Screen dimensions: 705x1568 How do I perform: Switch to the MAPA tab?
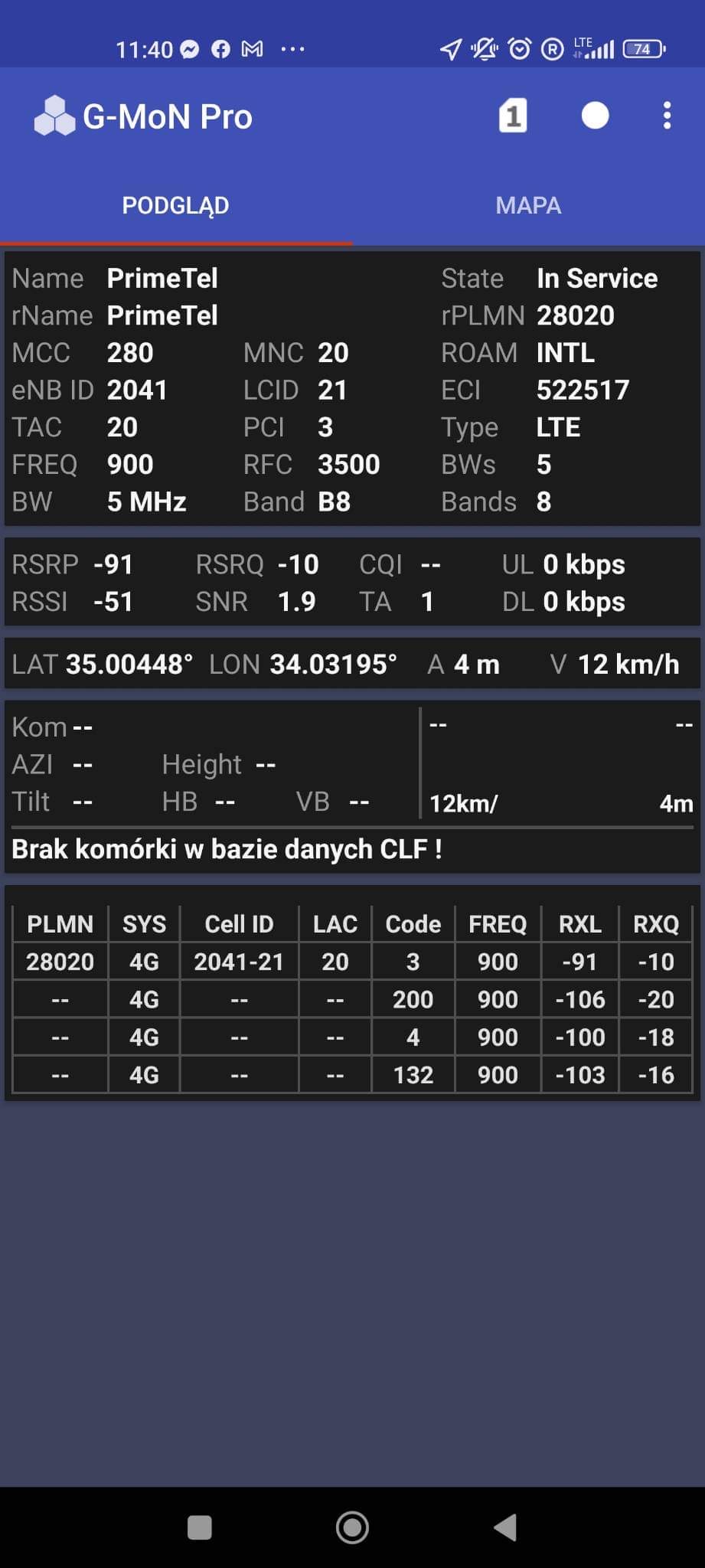click(528, 205)
